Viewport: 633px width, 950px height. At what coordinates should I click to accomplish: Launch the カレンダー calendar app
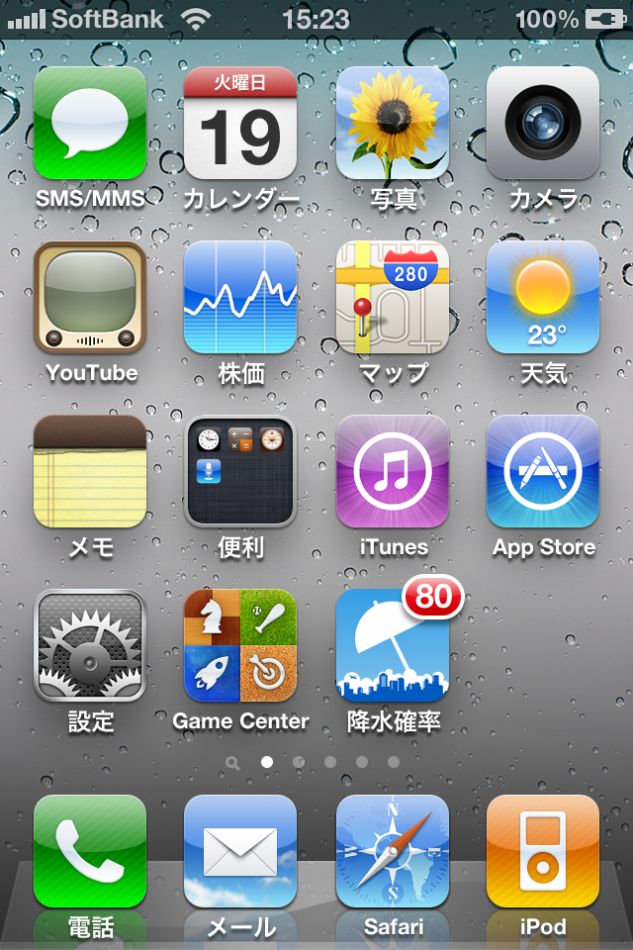point(240,123)
